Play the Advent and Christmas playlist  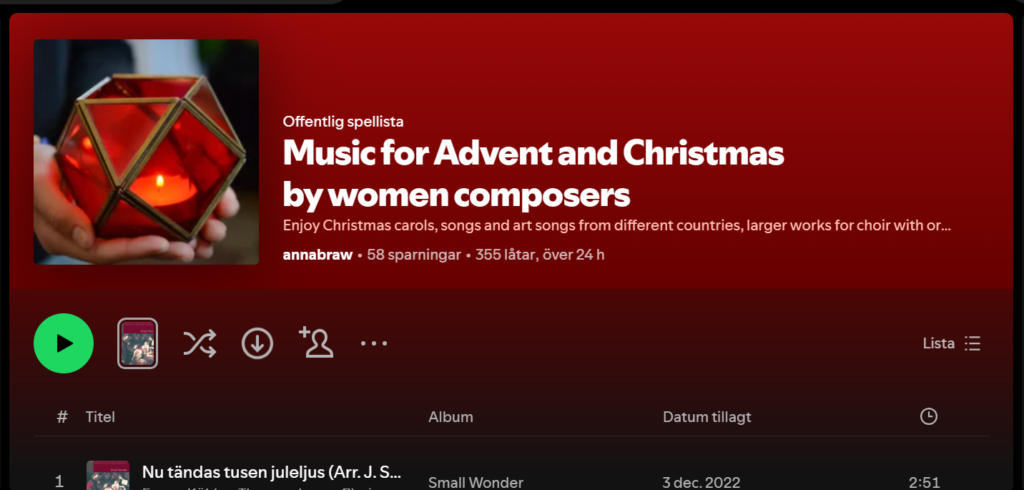[x=64, y=344]
